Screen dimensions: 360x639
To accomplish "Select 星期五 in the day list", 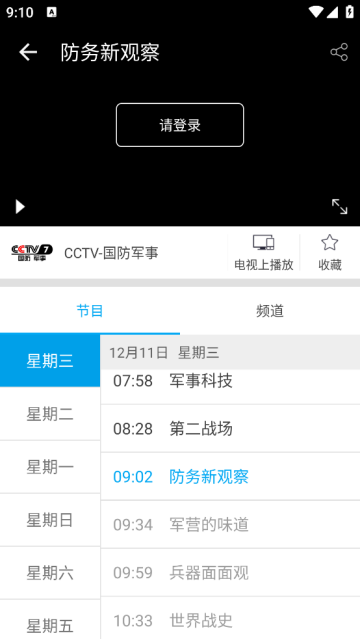I will coord(50,619).
